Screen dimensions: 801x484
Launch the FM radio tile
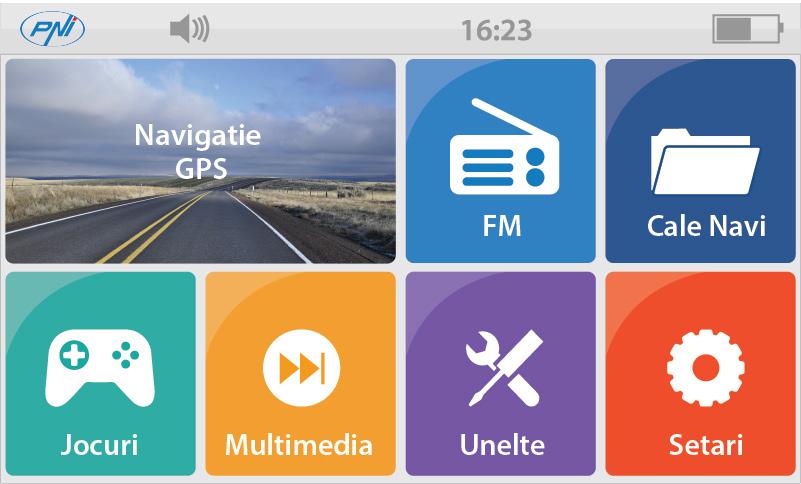click(x=500, y=161)
